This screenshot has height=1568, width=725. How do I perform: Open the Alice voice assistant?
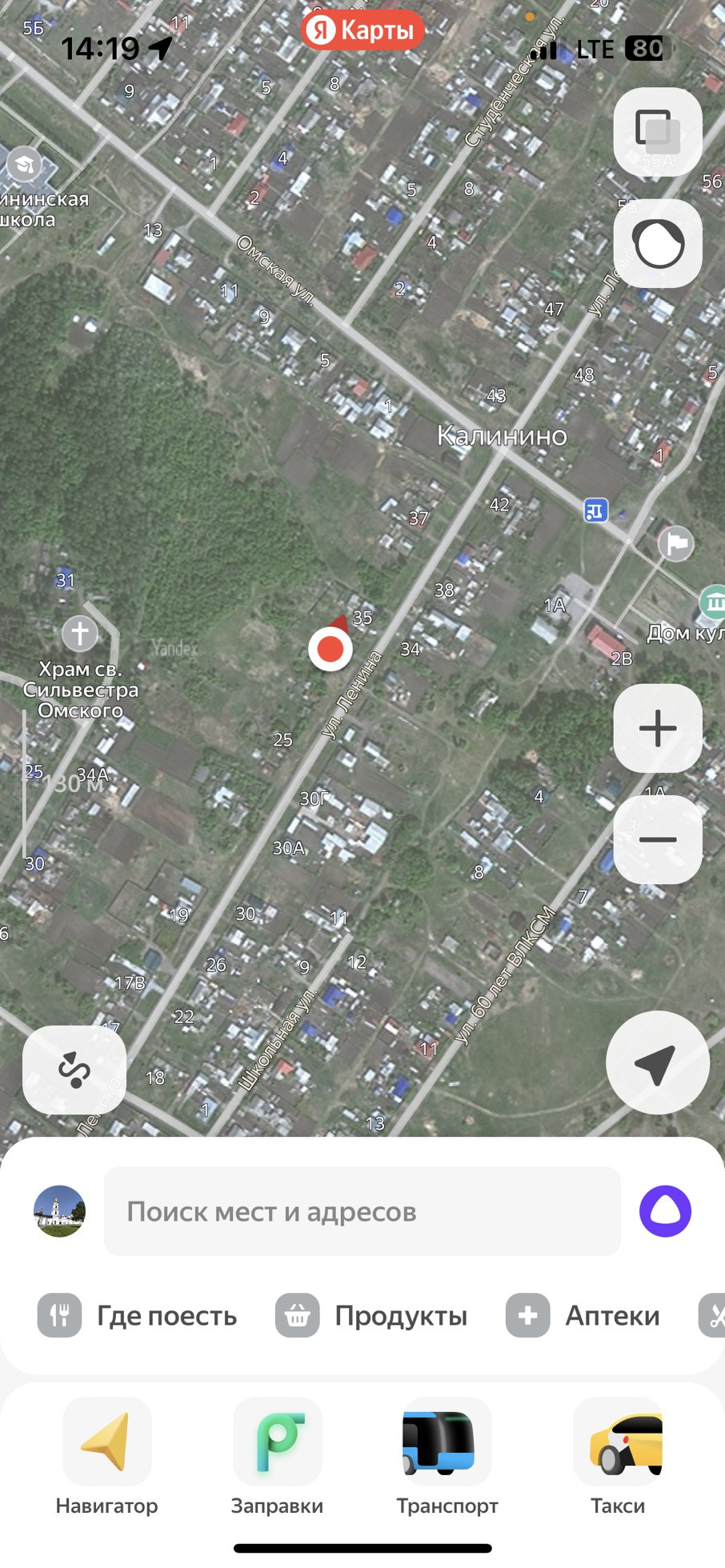[x=665, y=1211]
